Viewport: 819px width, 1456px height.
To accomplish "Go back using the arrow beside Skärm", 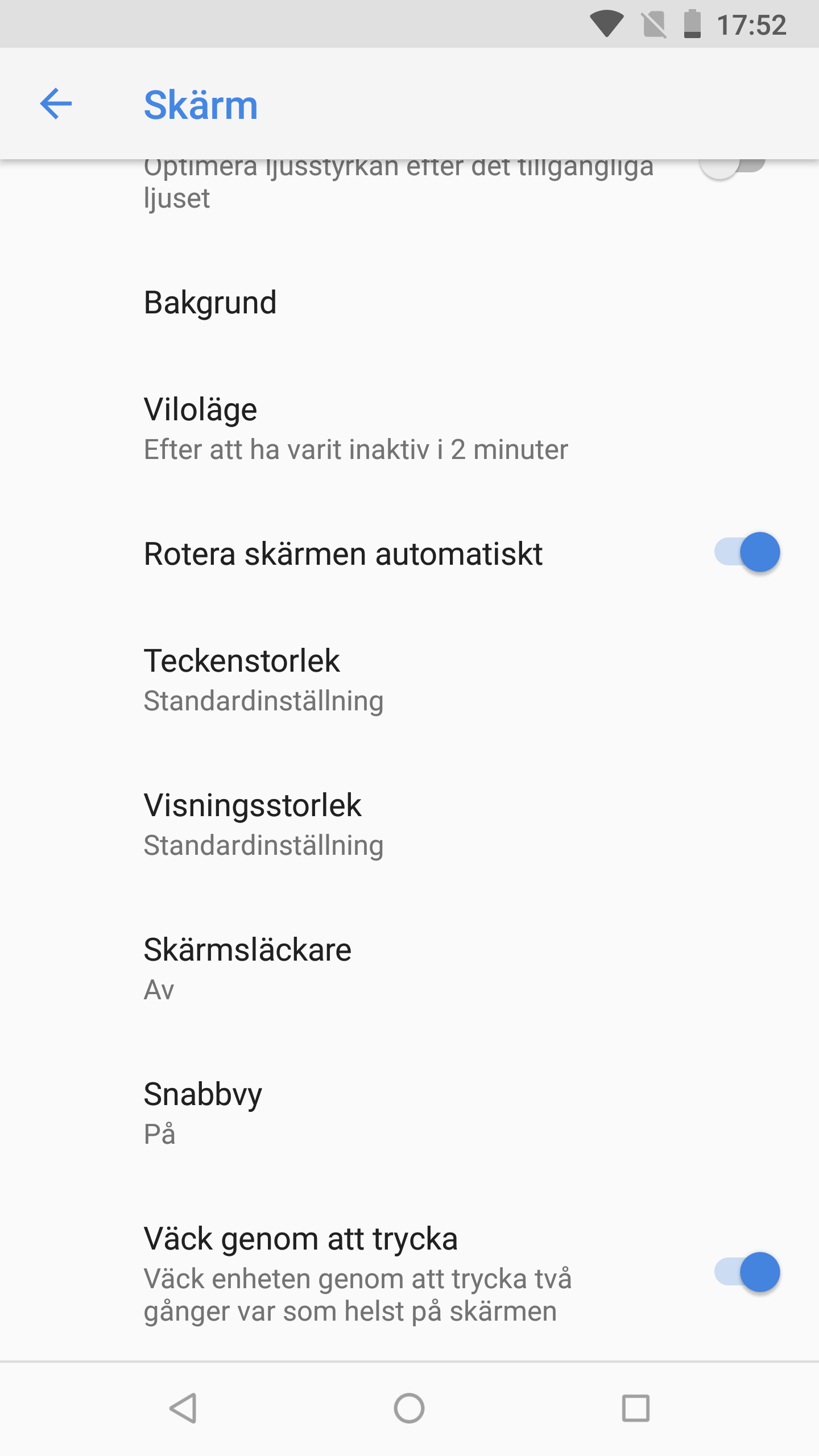I will (56, 104).
